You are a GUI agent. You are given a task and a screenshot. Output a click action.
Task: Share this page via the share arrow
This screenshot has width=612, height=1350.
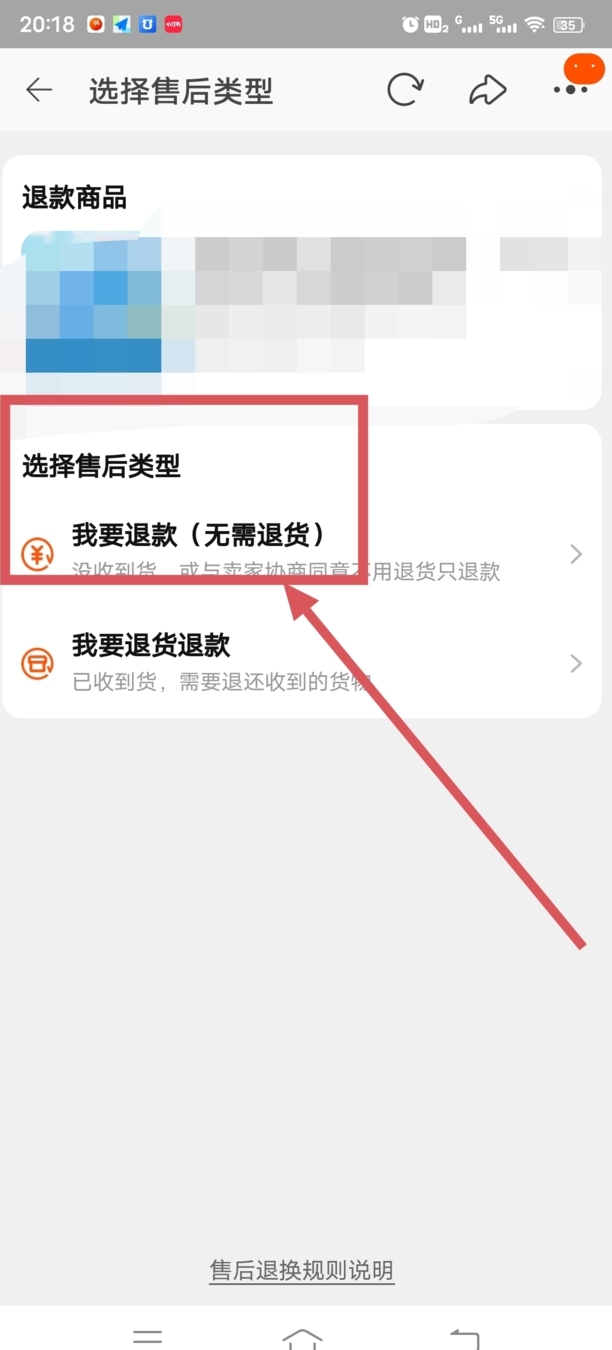tap(487, 90)
